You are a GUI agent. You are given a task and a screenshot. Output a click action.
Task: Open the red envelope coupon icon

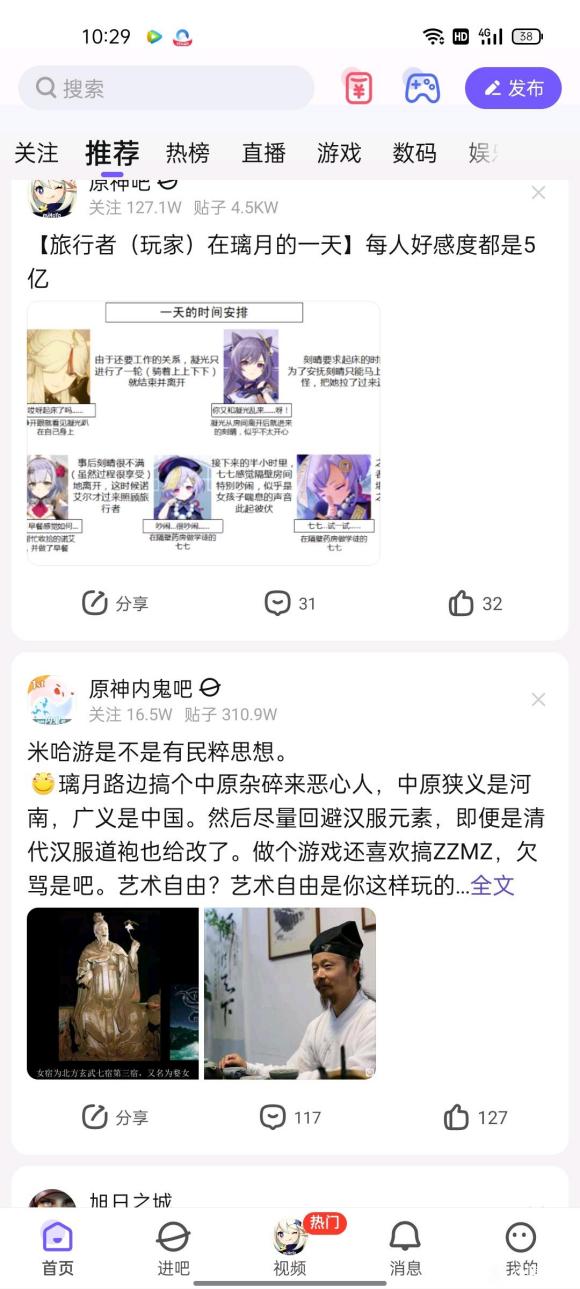(359, 88)
